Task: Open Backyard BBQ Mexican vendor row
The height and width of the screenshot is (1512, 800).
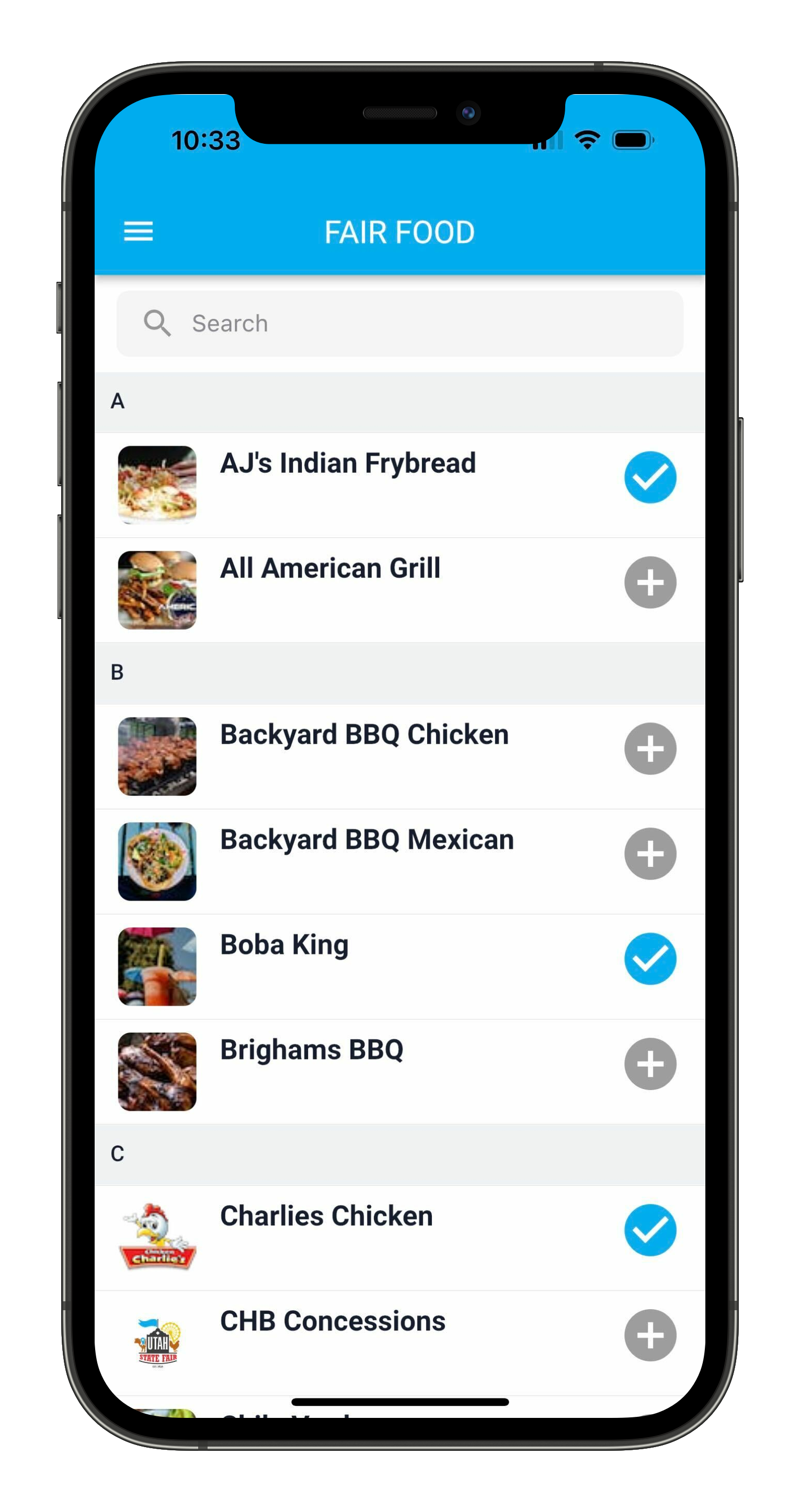Action: [x=399, y=861]
